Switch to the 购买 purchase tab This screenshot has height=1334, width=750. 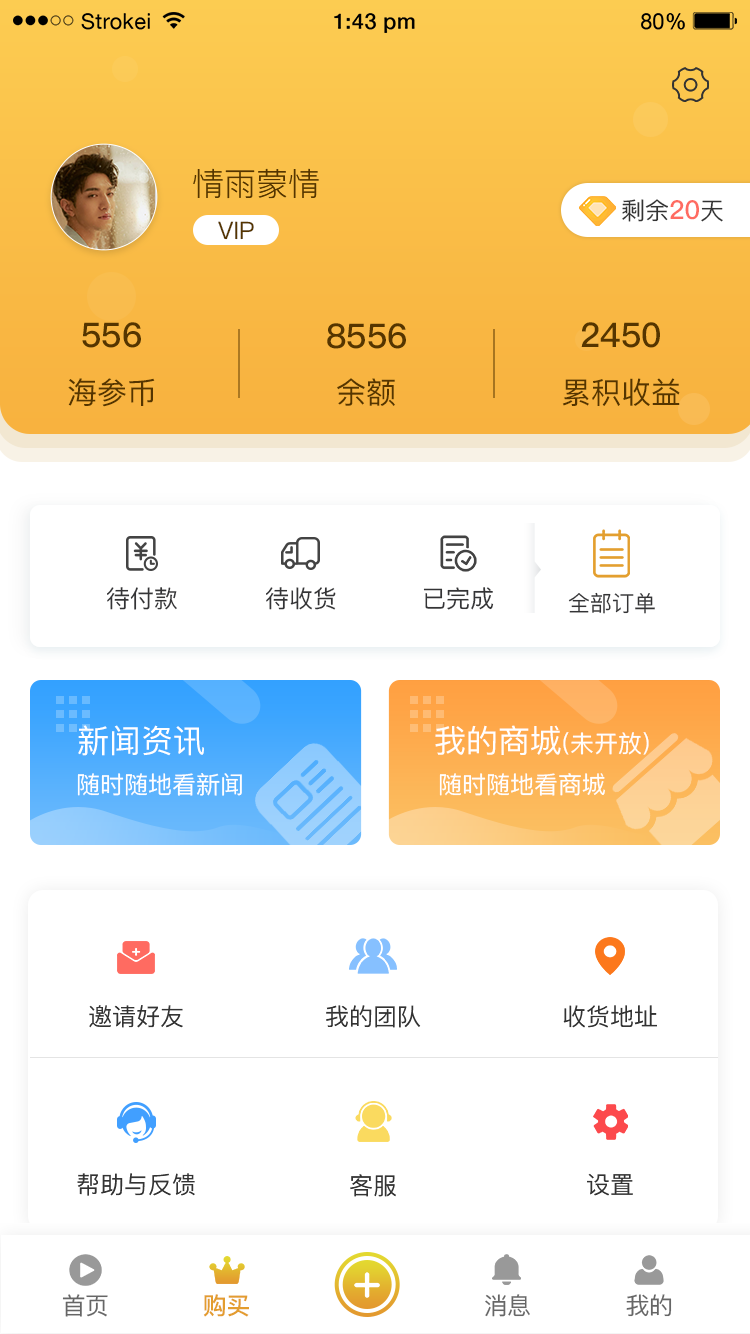pos(226,1286)
